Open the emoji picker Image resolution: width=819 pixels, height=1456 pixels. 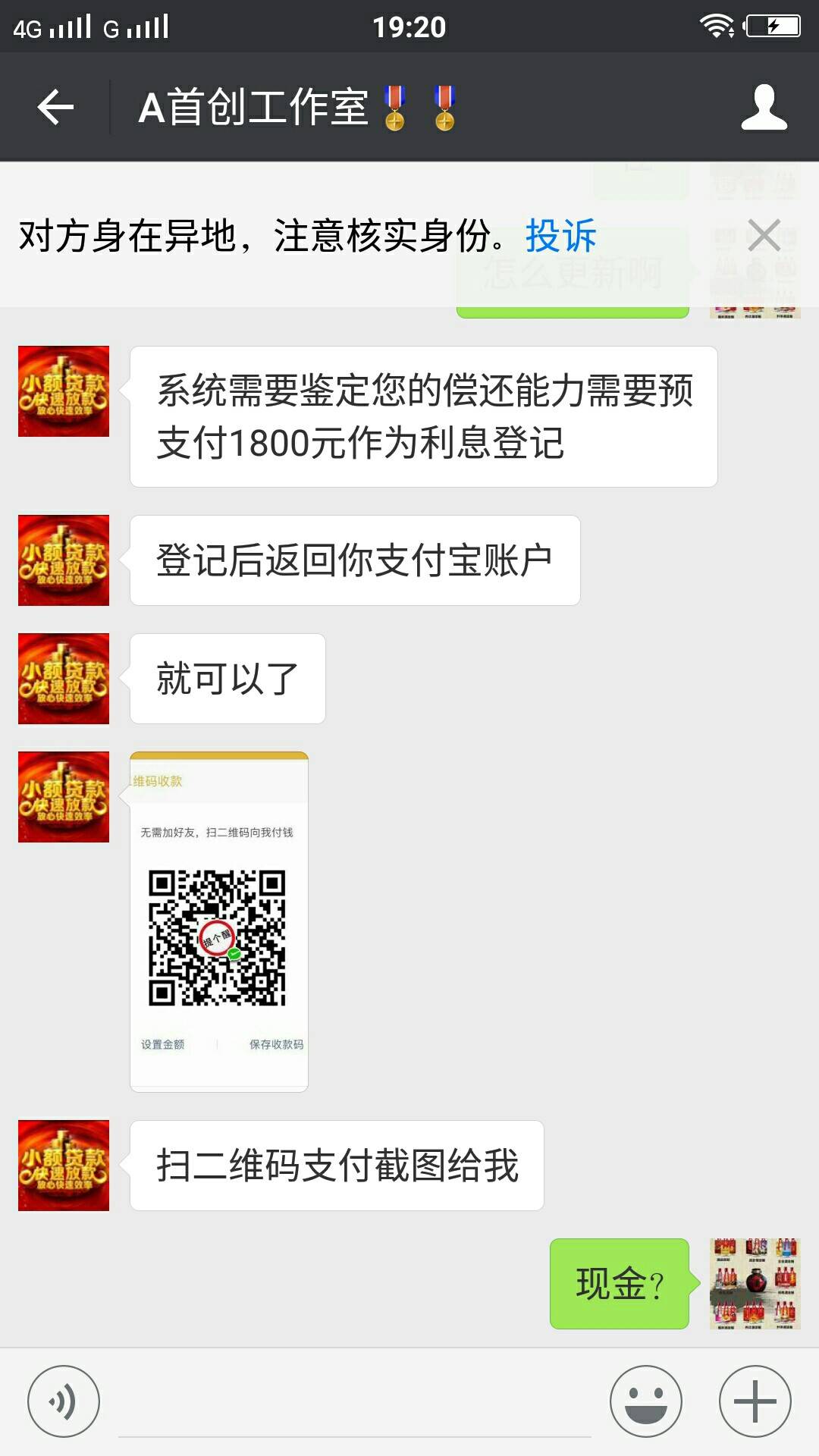[x=645, y=1401]
